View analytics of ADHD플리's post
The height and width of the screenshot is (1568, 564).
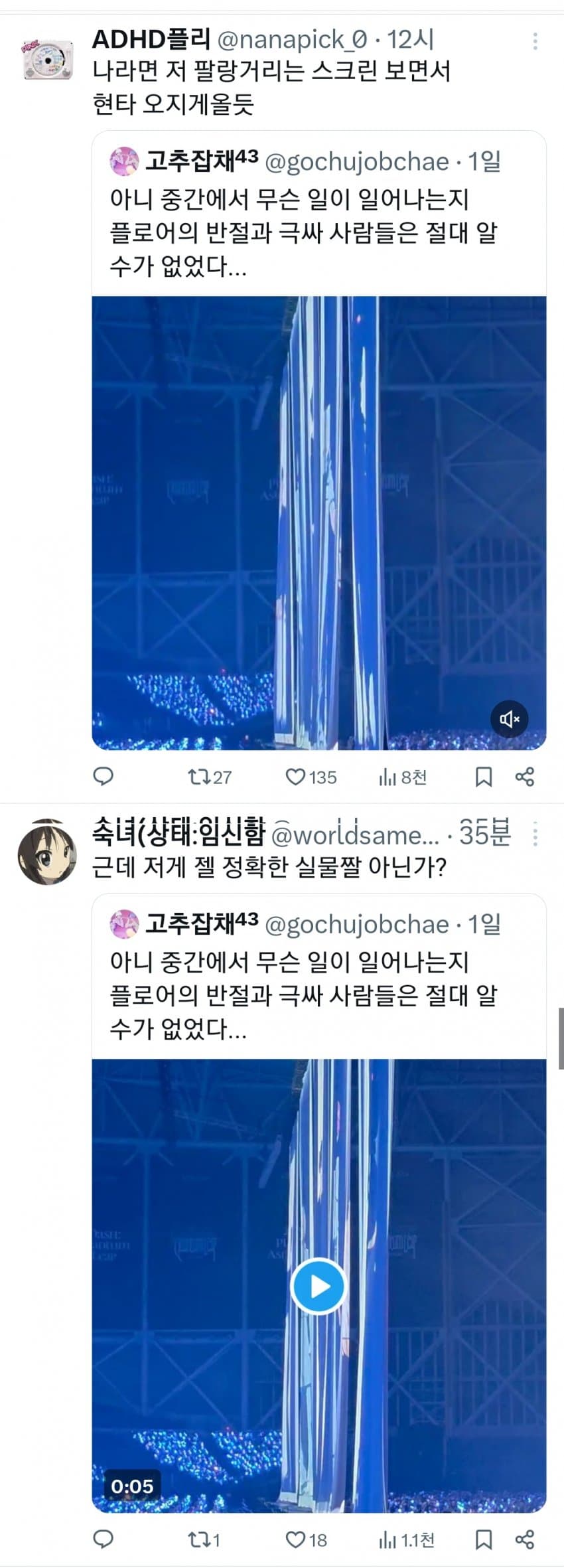pos(388,776)
